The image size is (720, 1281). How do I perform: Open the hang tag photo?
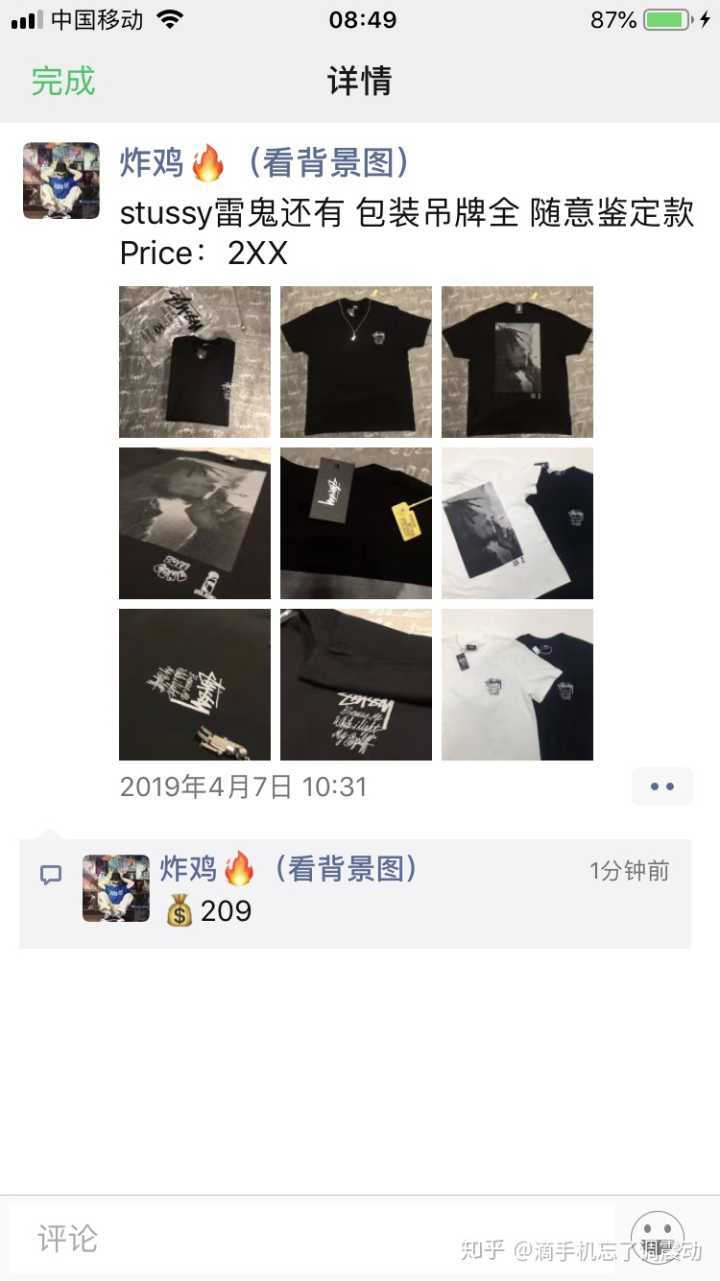(x=356, y=523)
